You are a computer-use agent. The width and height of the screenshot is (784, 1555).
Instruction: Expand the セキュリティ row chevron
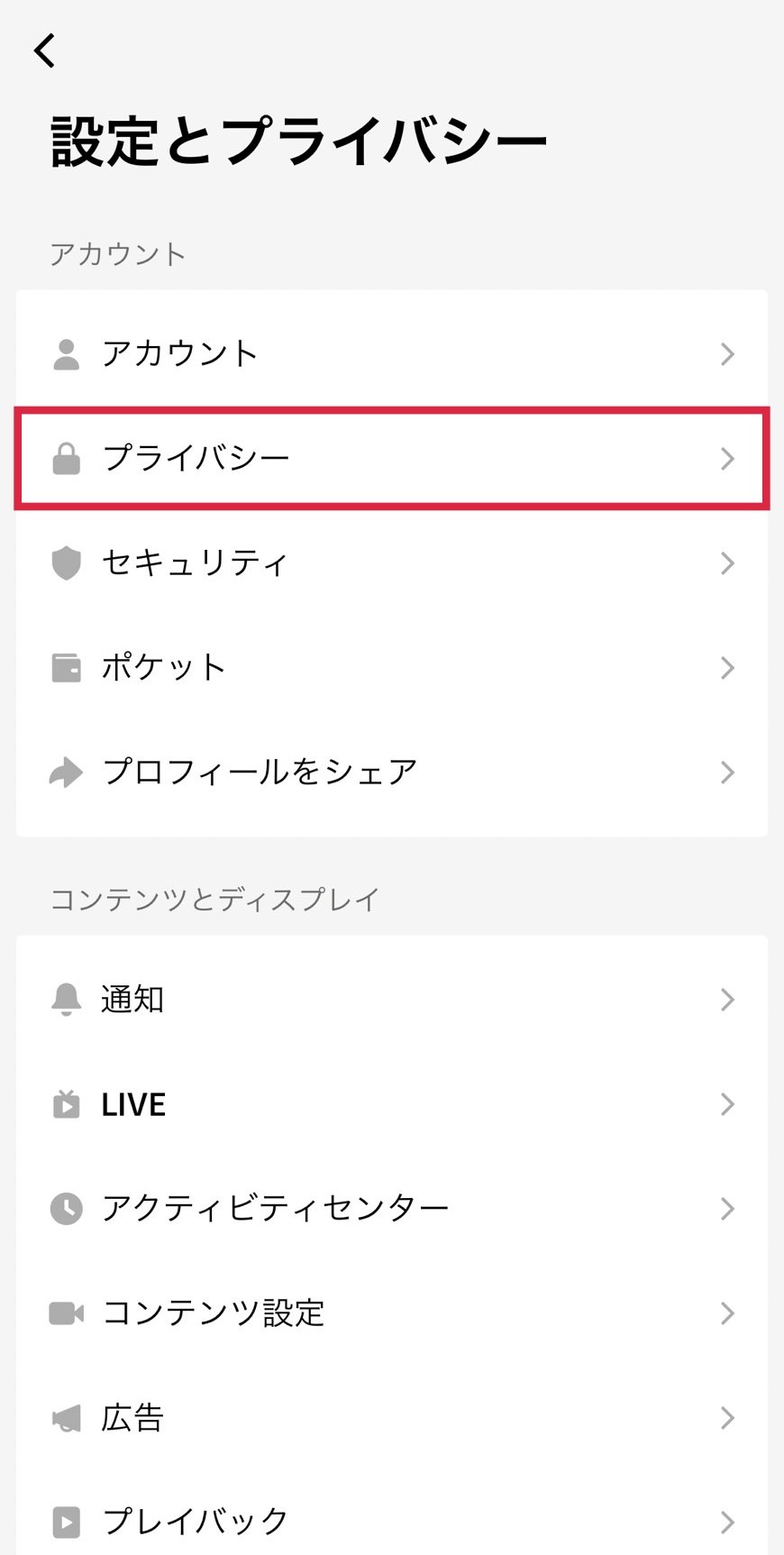[728, 563]
